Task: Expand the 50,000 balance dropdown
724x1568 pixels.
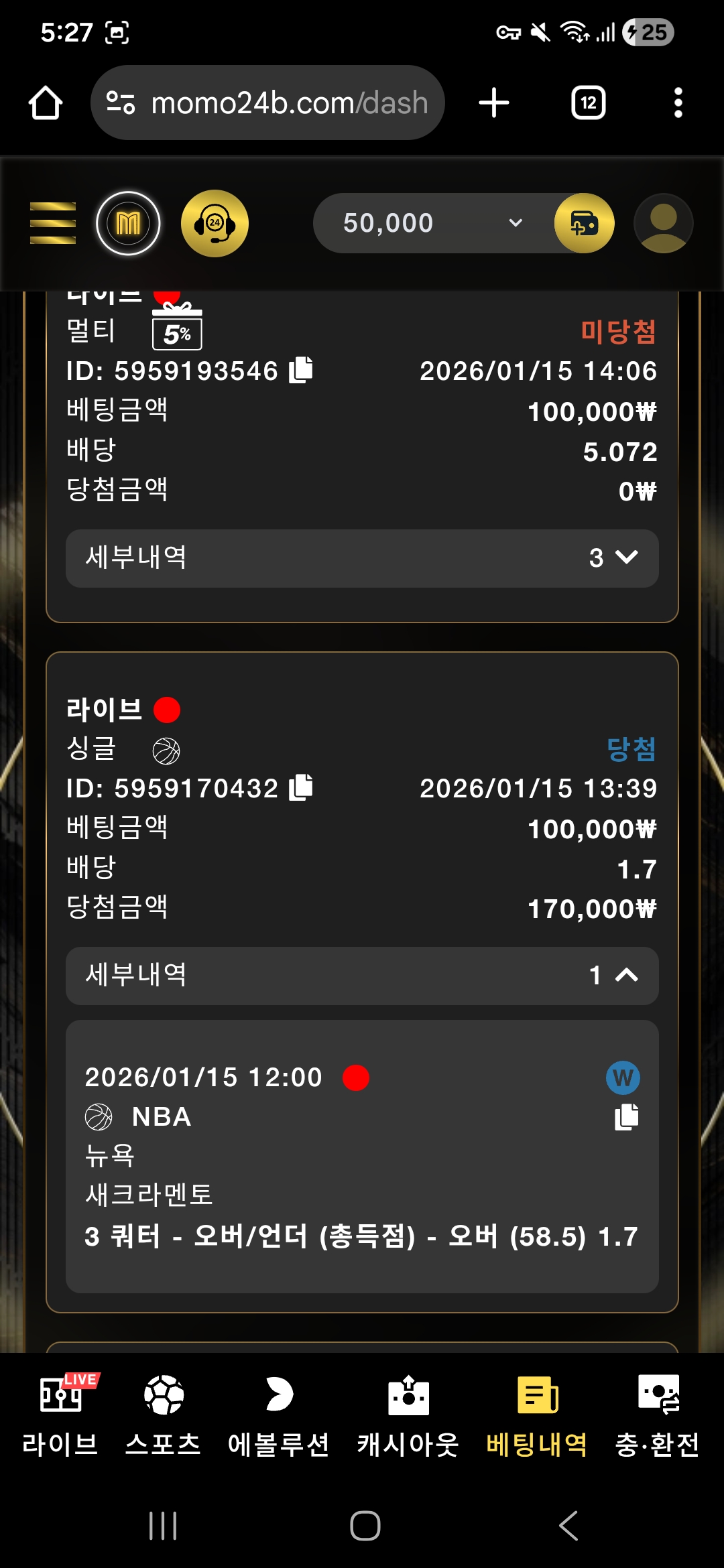Action: (x=515, y=223)
